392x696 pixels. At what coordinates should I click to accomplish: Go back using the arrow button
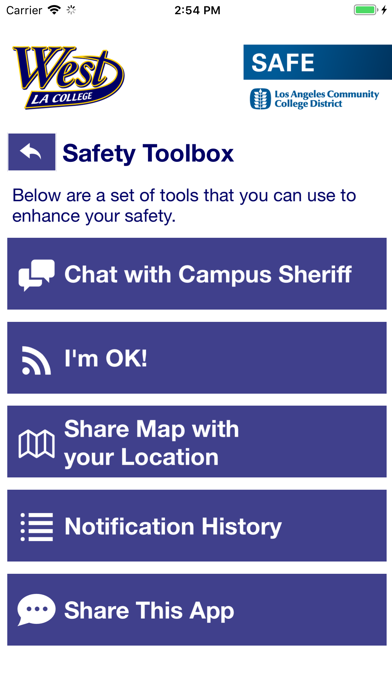[x=32, y=152]
